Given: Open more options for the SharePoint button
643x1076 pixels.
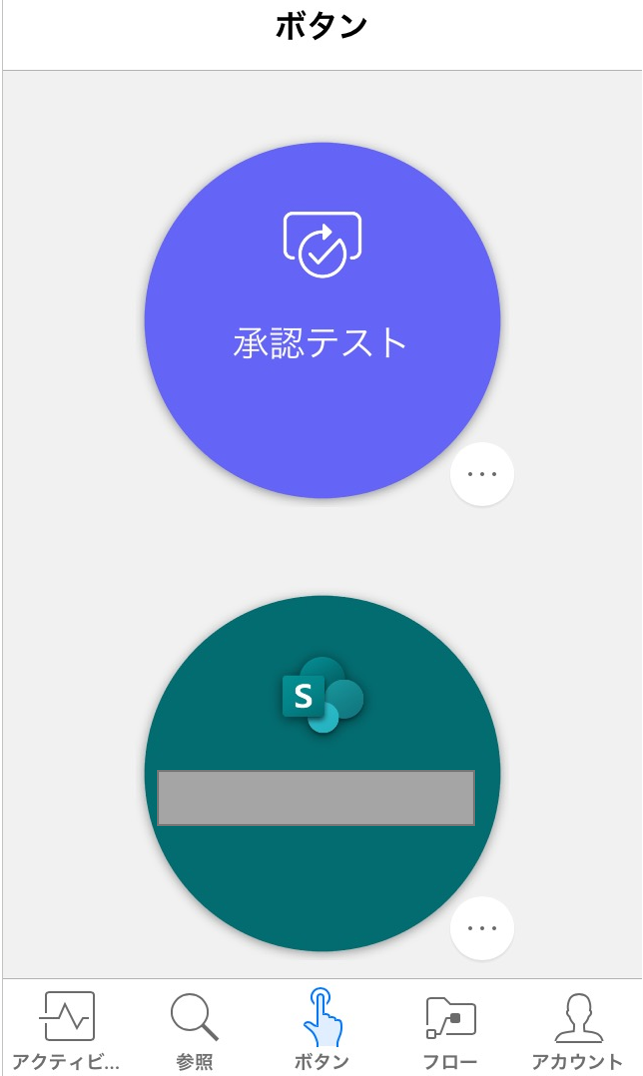Looking at the screenshot, I should pos(482,928).
